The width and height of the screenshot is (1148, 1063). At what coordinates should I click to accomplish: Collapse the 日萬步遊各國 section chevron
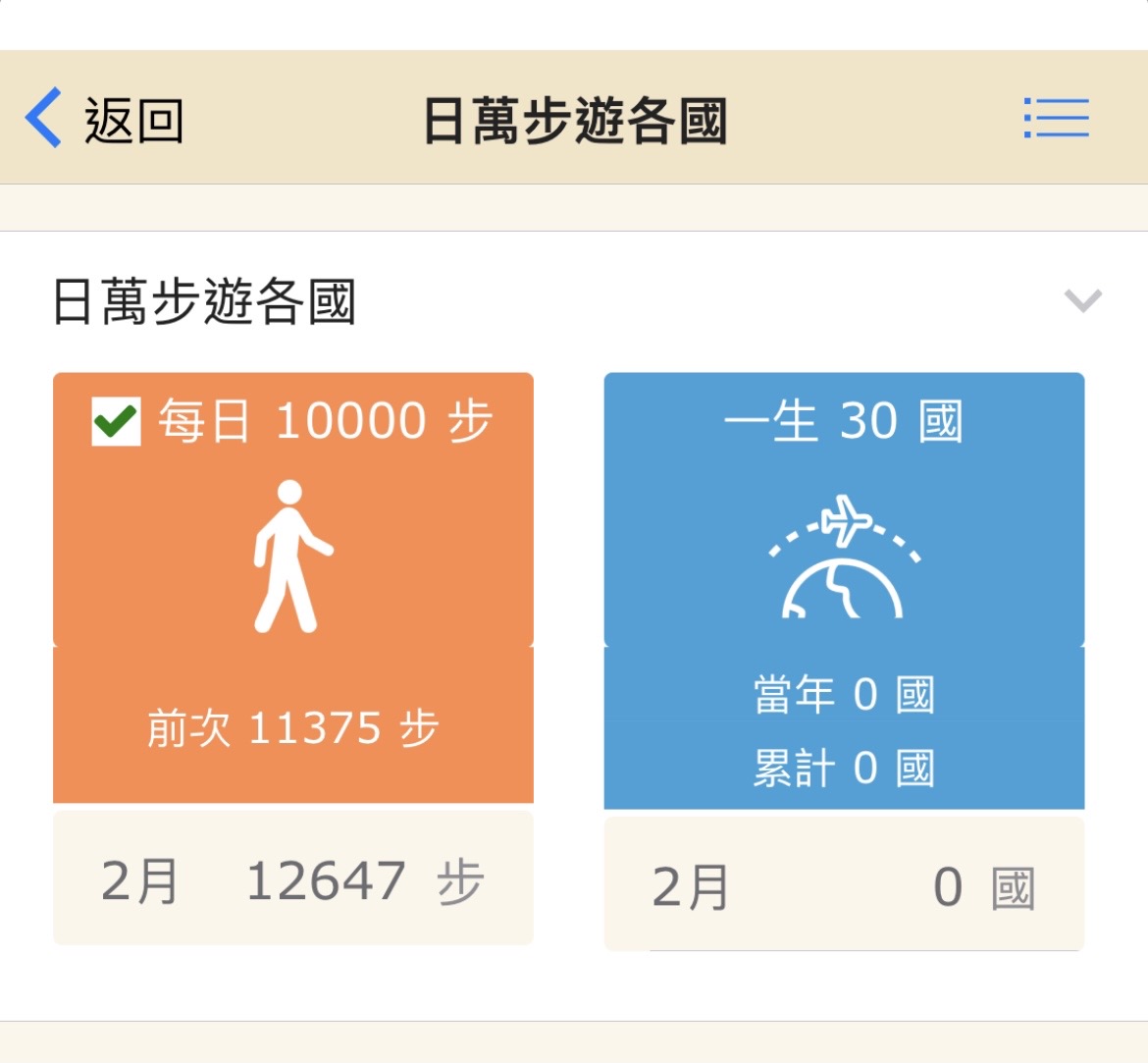pyautogui.click(x=1082, y=300)
